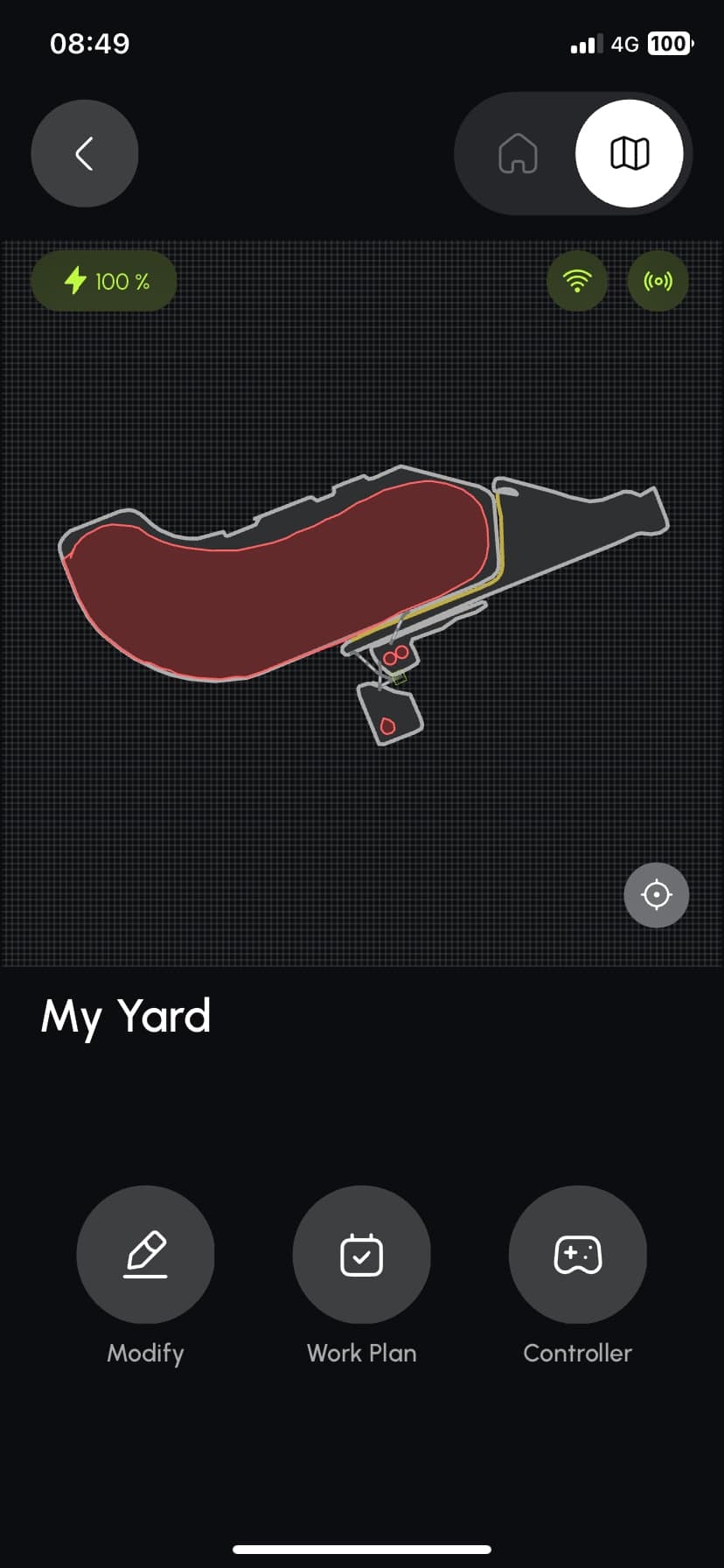Open the Work Plan schedule

coord(361,1254)
